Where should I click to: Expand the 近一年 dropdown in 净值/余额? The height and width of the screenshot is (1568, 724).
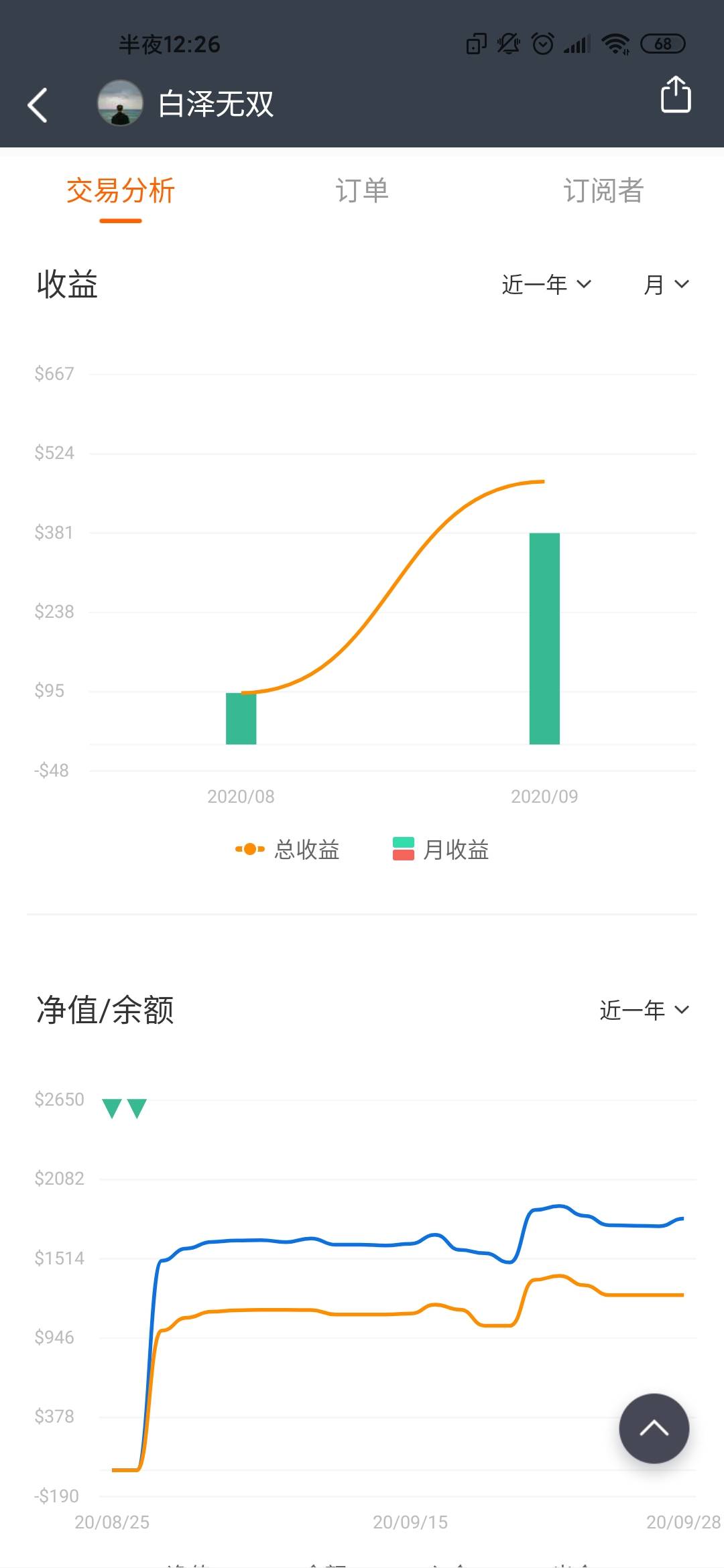click(644, 1010)
